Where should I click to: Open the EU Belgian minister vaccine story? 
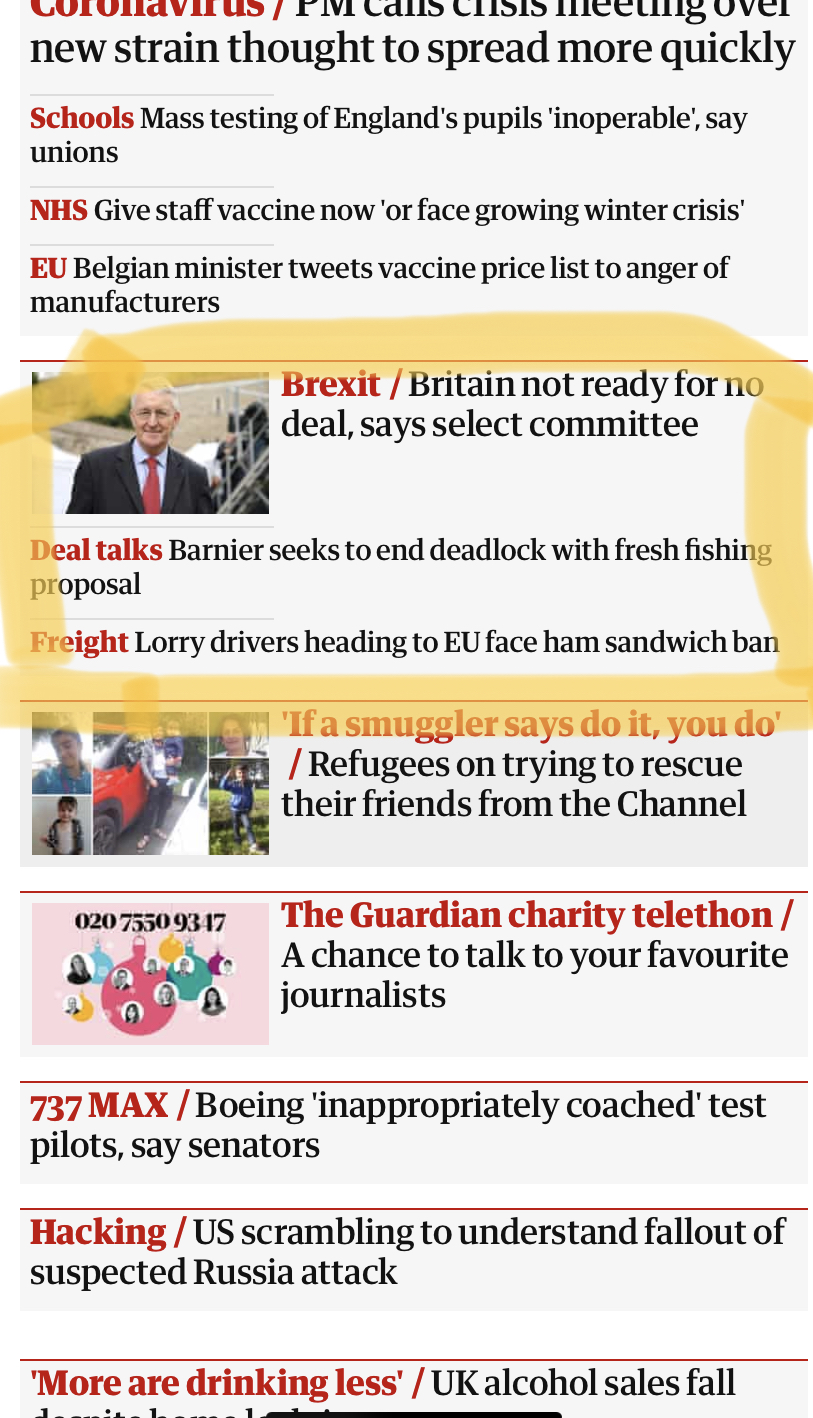click(x=380, y=285)
